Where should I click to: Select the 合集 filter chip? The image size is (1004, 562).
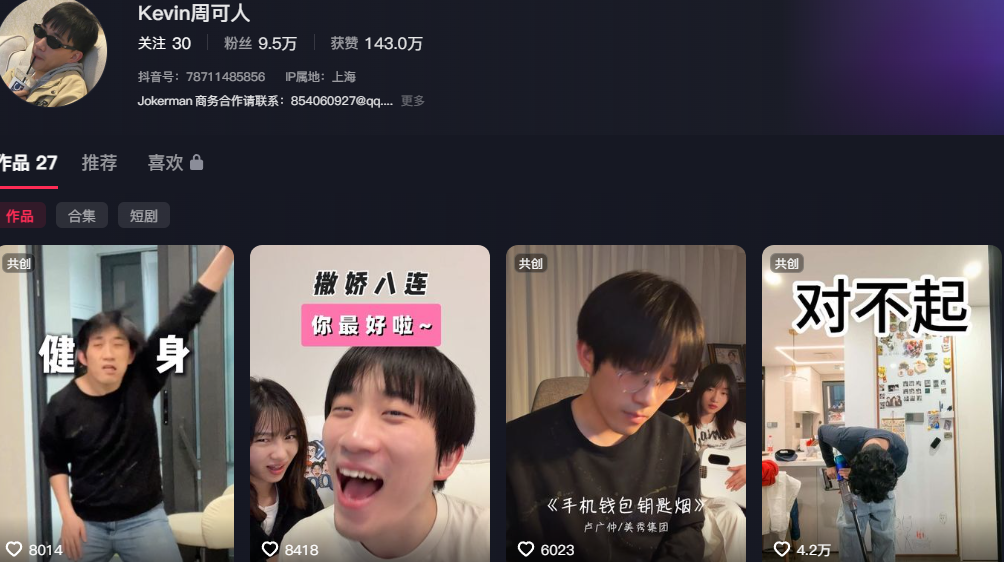click(x=82, y=216)
